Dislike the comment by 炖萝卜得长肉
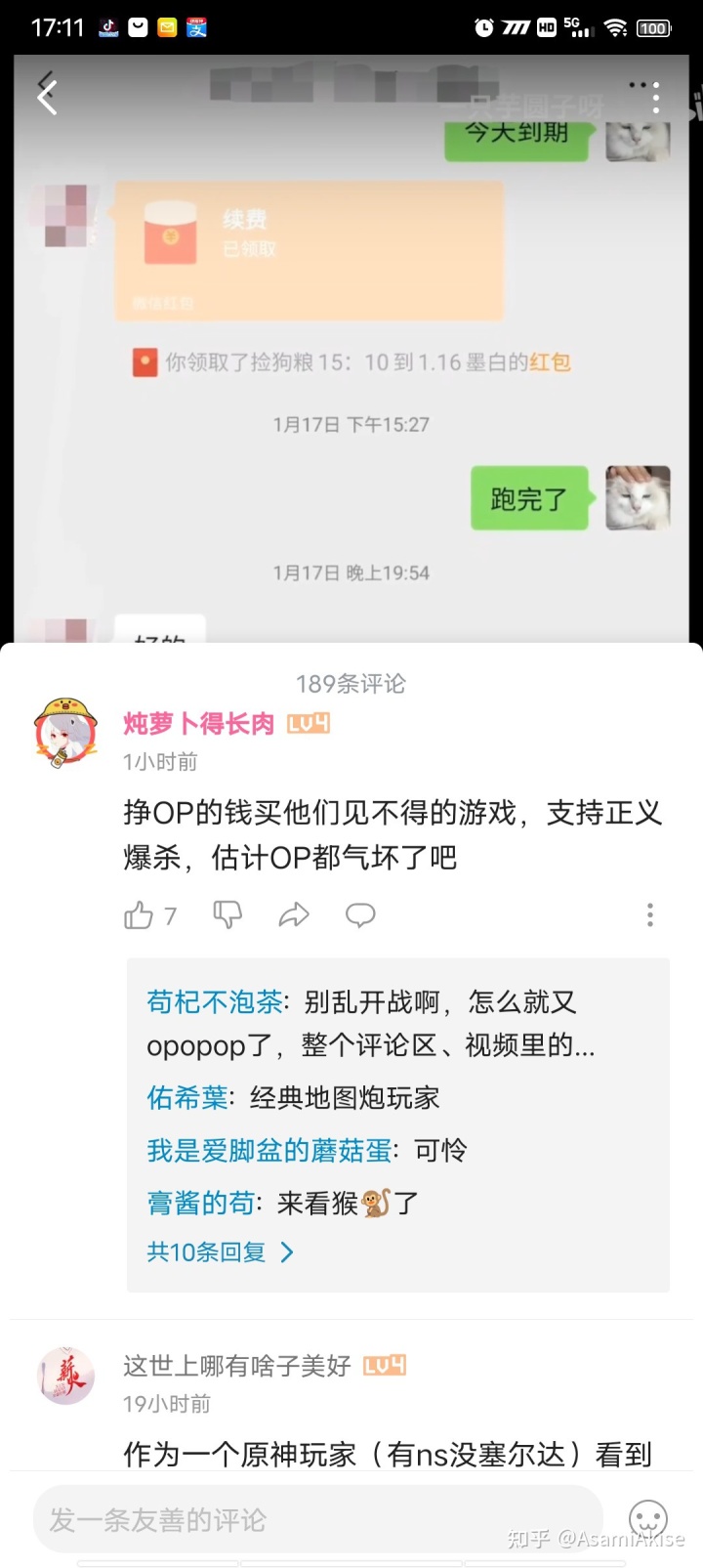This screenshot has width=703, height=1568. click(227, 914)
